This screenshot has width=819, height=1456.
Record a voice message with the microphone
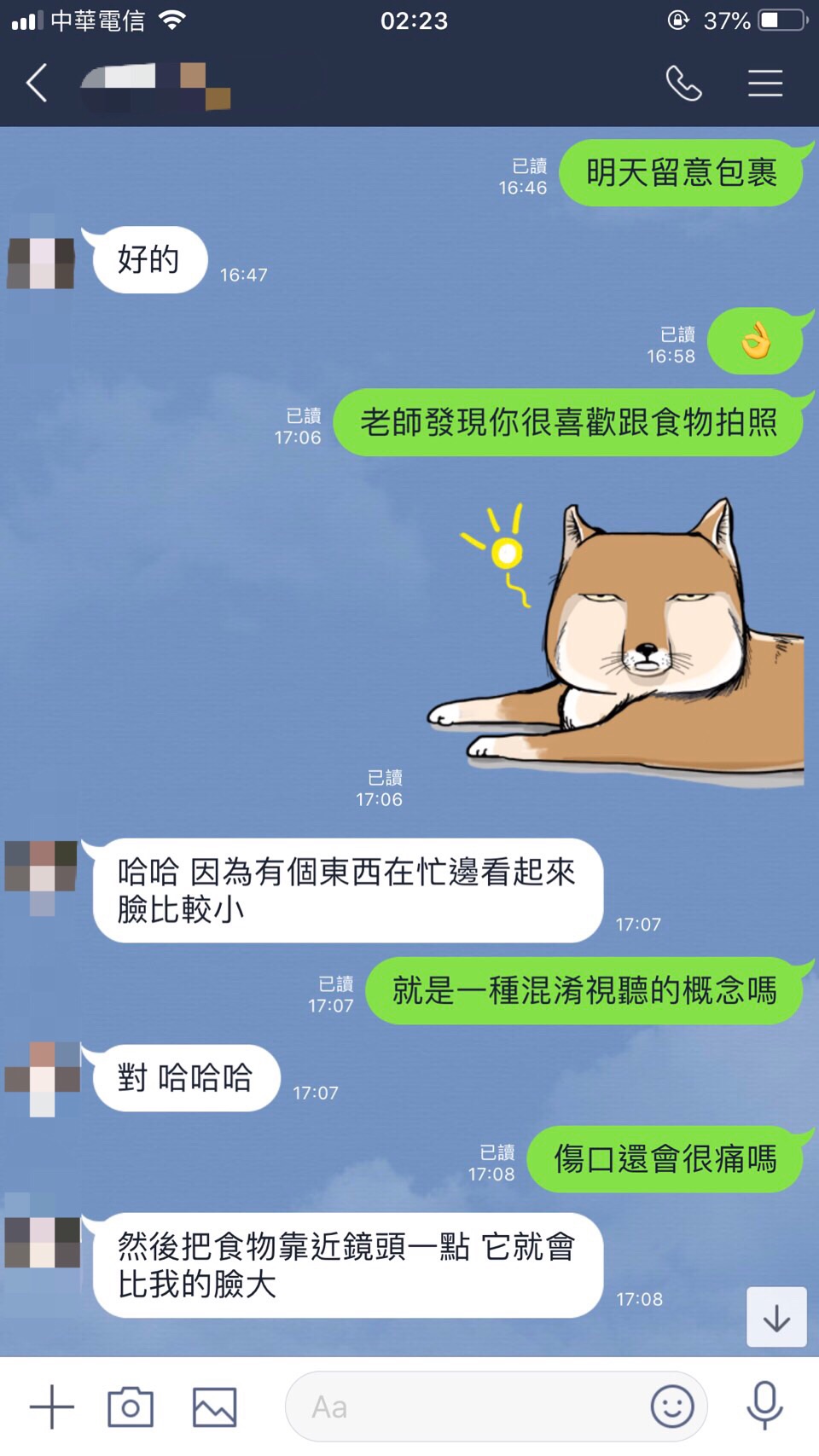point(764,1407)
